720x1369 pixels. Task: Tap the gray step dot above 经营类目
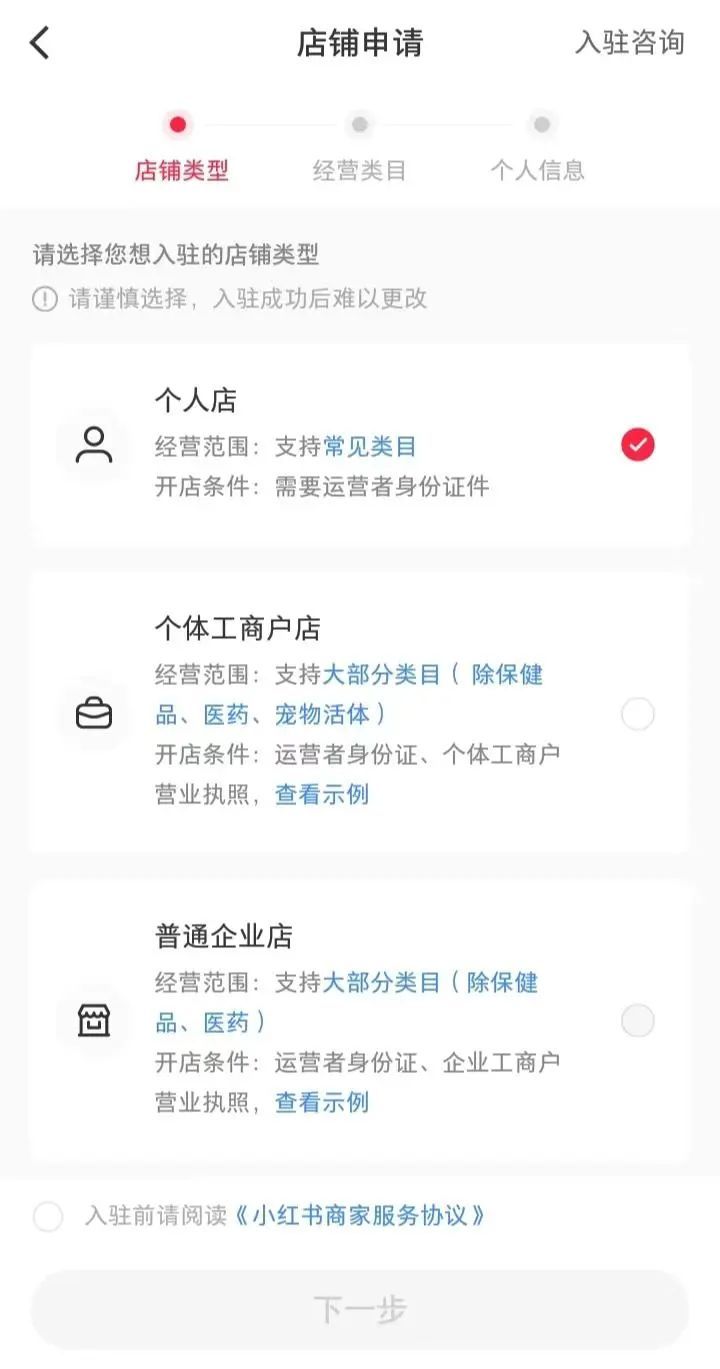pos(360,126)
